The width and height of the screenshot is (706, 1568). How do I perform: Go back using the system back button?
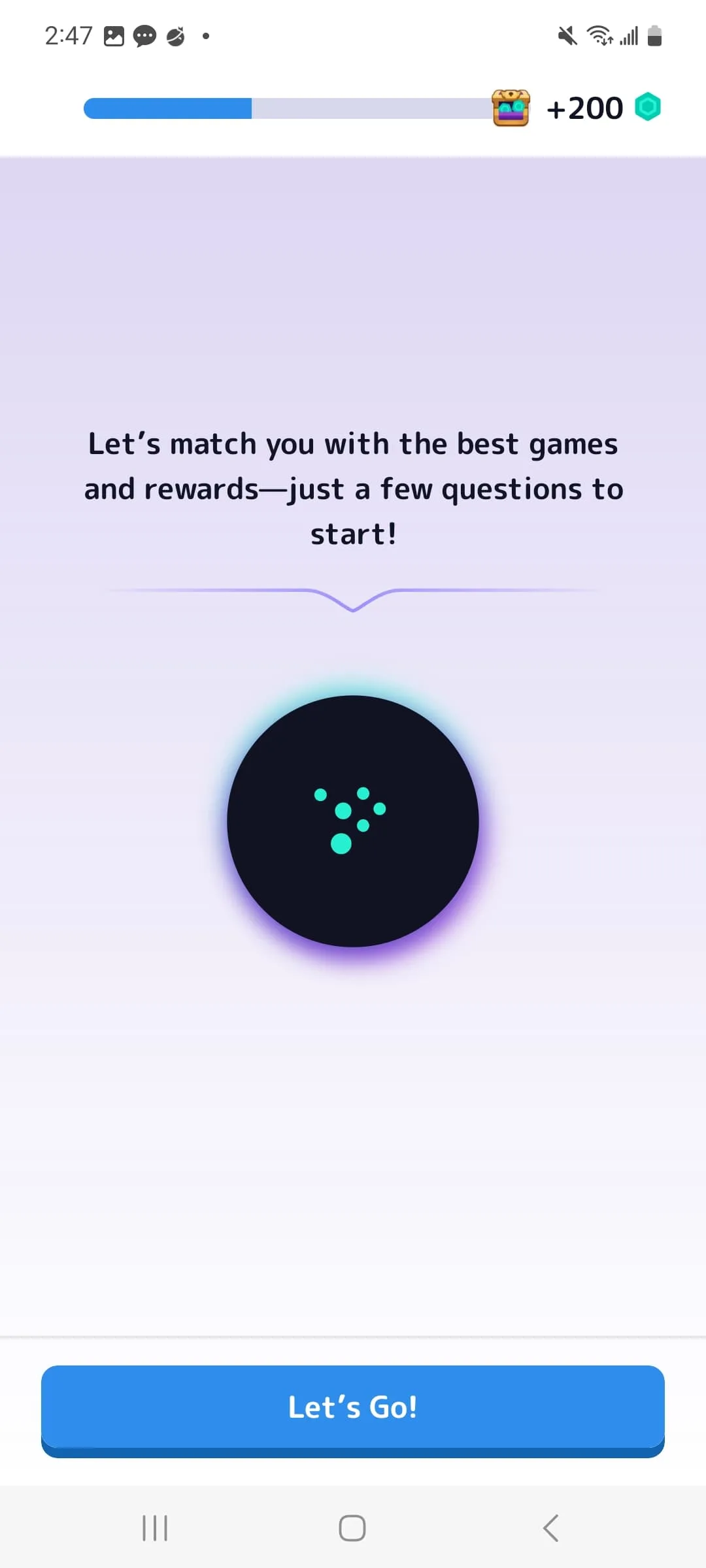(x=550, y=1528)
